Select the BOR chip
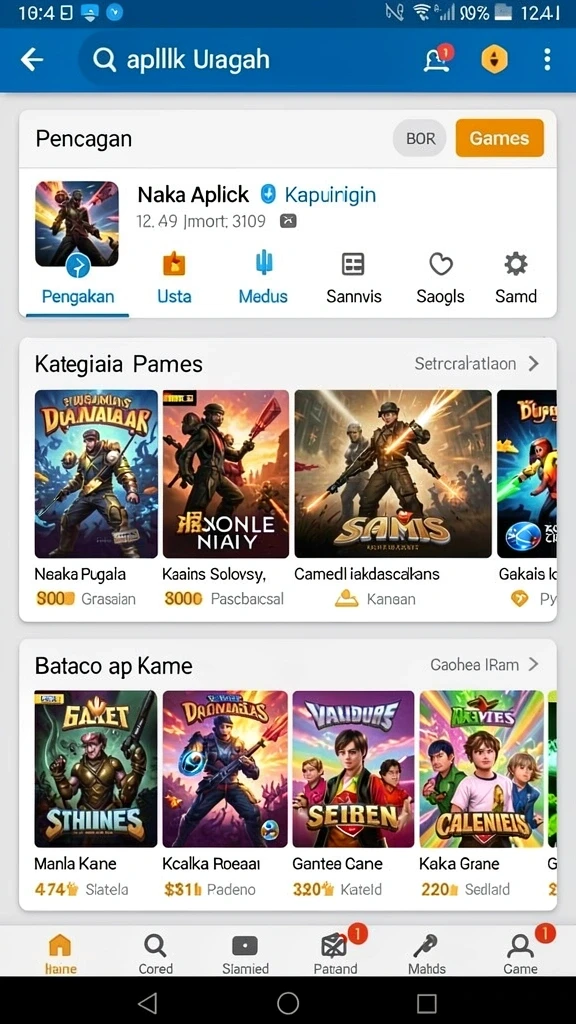This screenshot has height=1024, width=576. coord(420,138)
